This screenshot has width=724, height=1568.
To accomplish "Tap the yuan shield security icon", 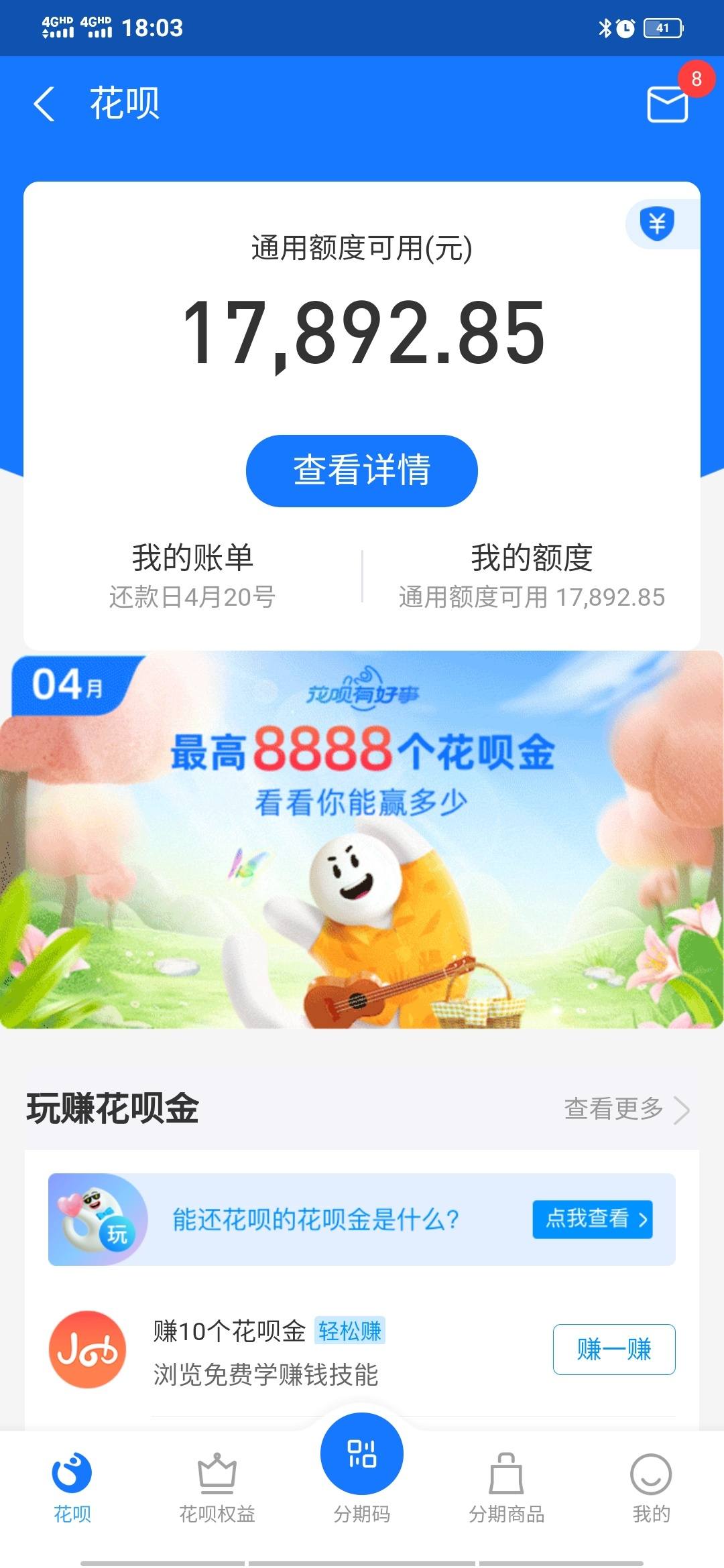I will (657, 224).
